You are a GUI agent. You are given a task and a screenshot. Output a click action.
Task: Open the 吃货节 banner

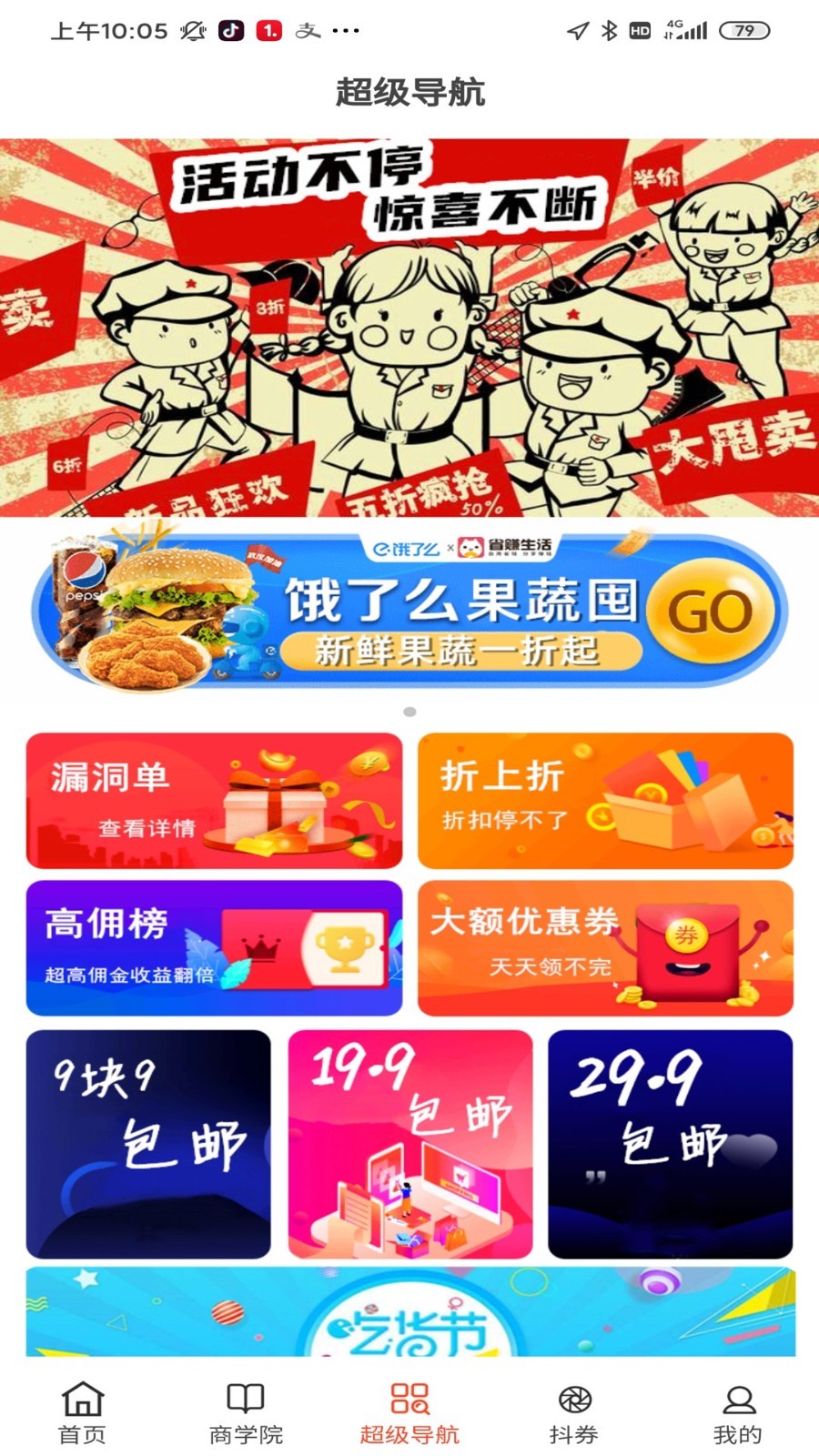[409, 1313]
